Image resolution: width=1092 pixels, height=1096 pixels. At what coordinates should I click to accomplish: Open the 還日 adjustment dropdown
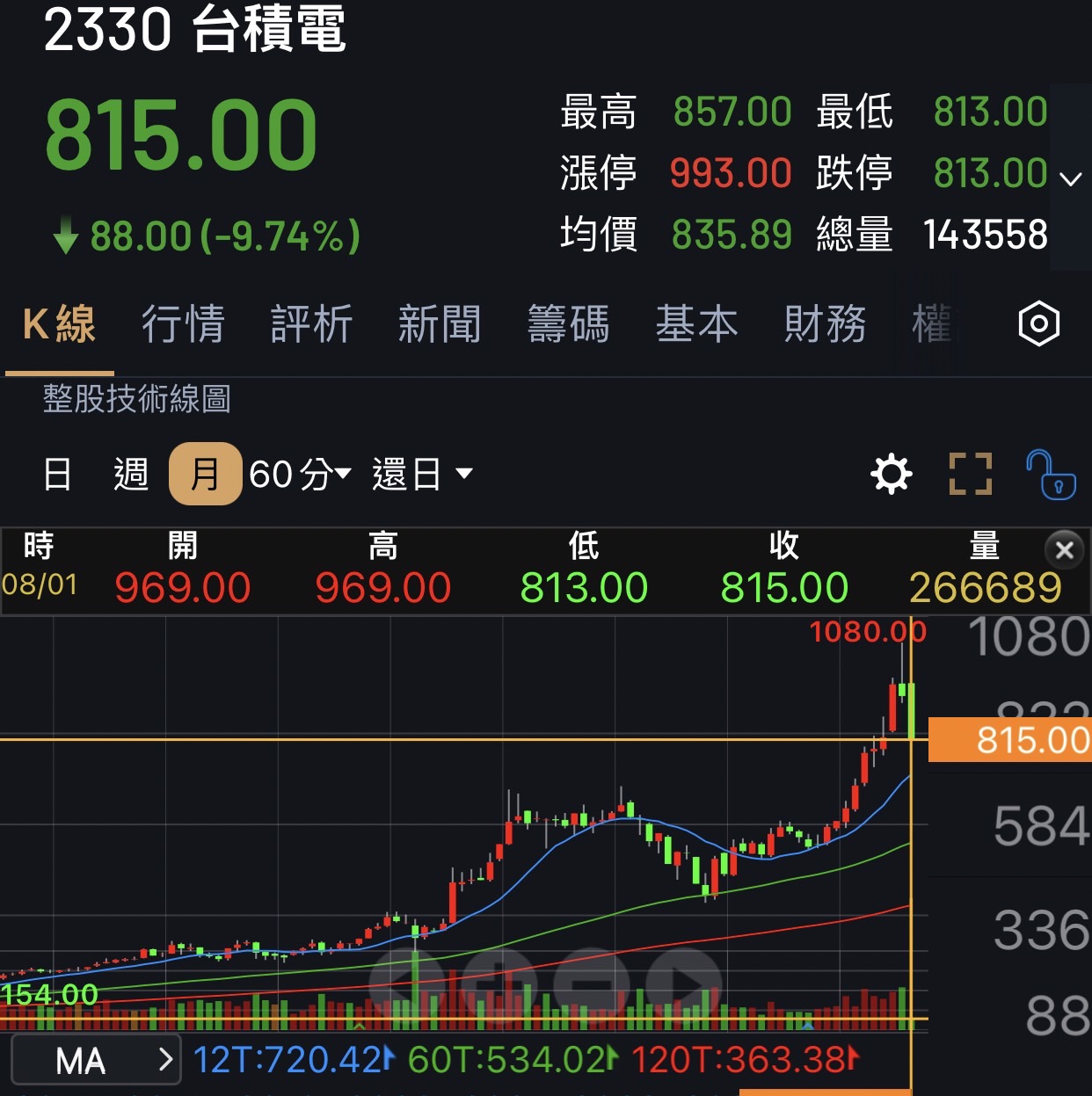click(x=425, y=474)
